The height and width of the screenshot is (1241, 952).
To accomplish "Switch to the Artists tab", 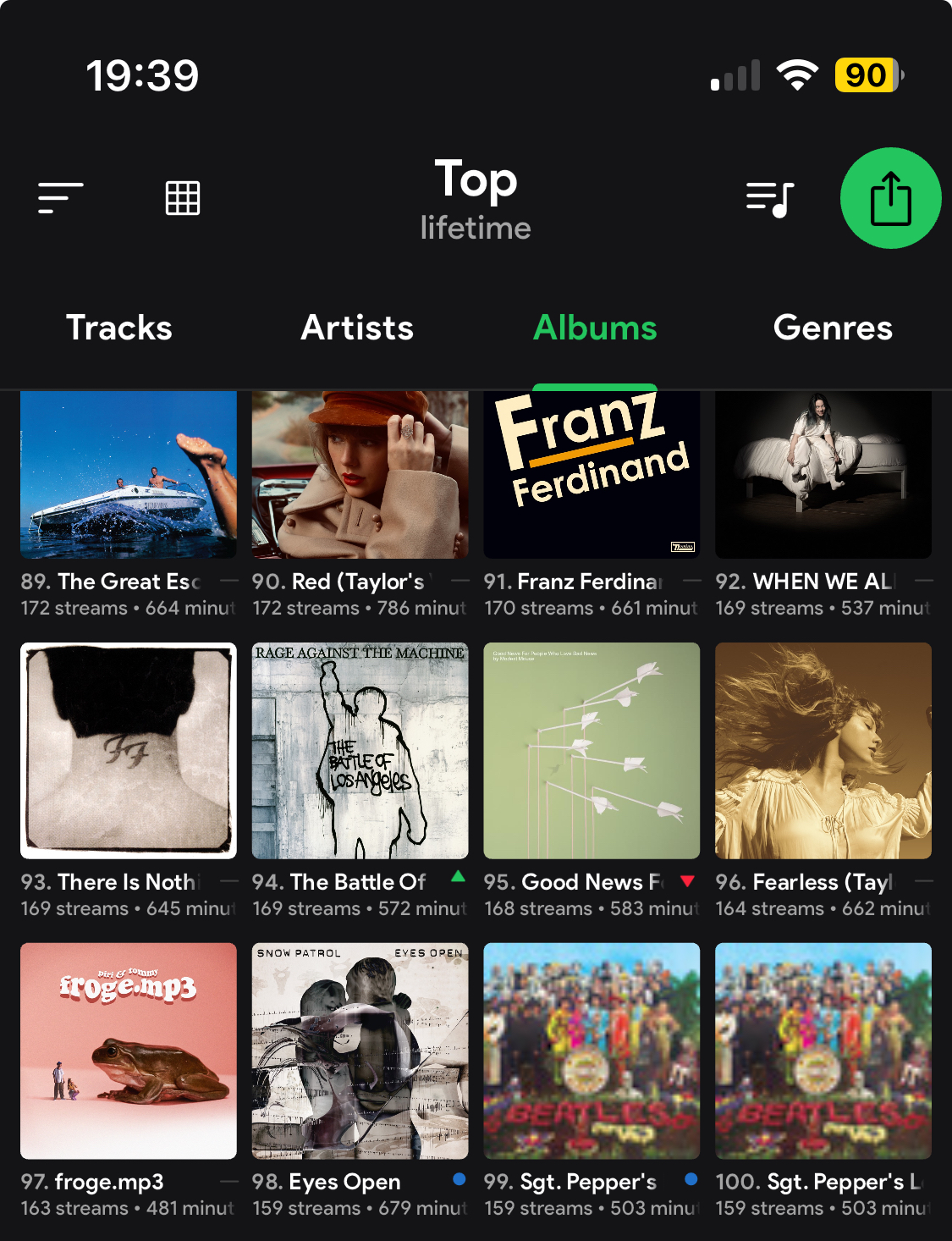I will point(357,328).
